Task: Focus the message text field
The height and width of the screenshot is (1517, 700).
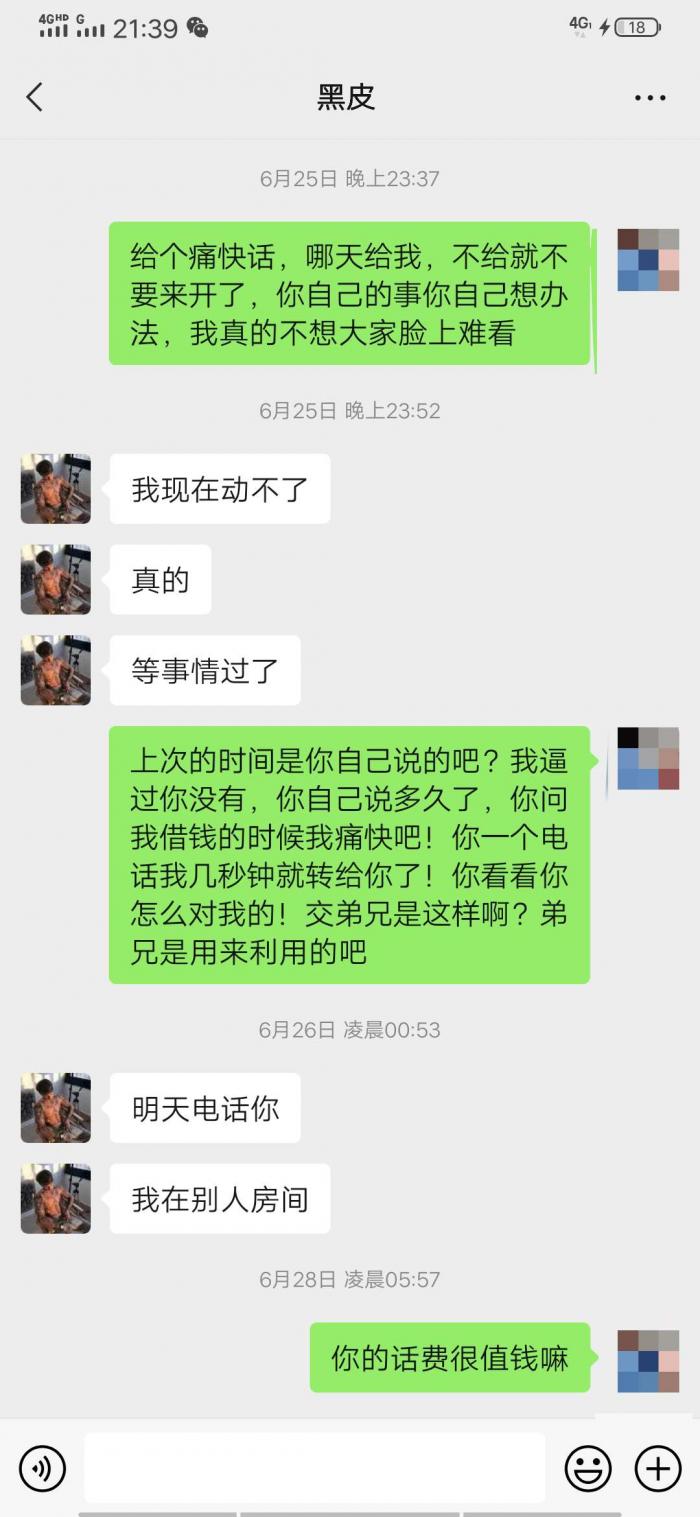Action: click(314, 1468)
